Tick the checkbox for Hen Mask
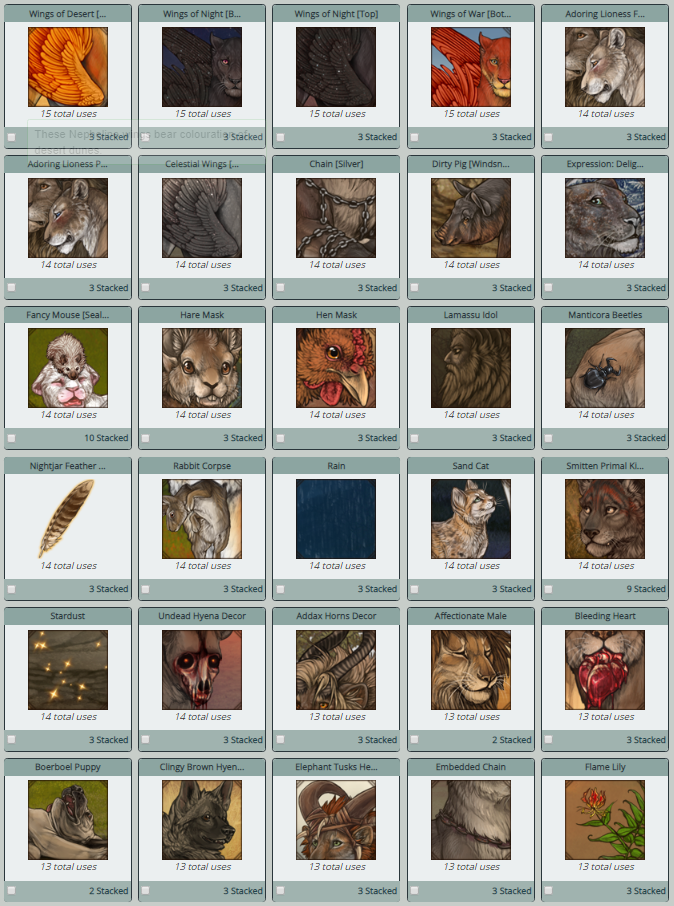The height and width of the screenshot is (906, 674). (x=280, y=438)
